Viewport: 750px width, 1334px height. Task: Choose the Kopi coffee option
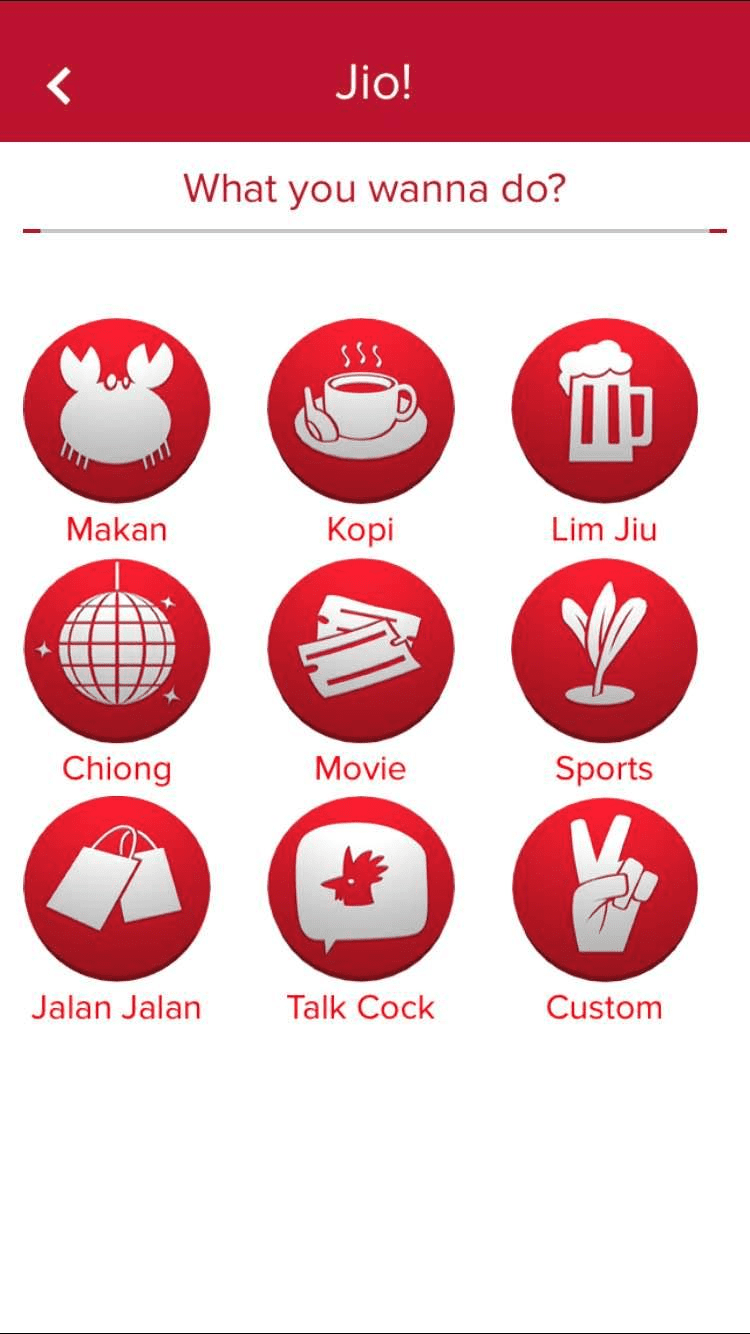[361, 411]
